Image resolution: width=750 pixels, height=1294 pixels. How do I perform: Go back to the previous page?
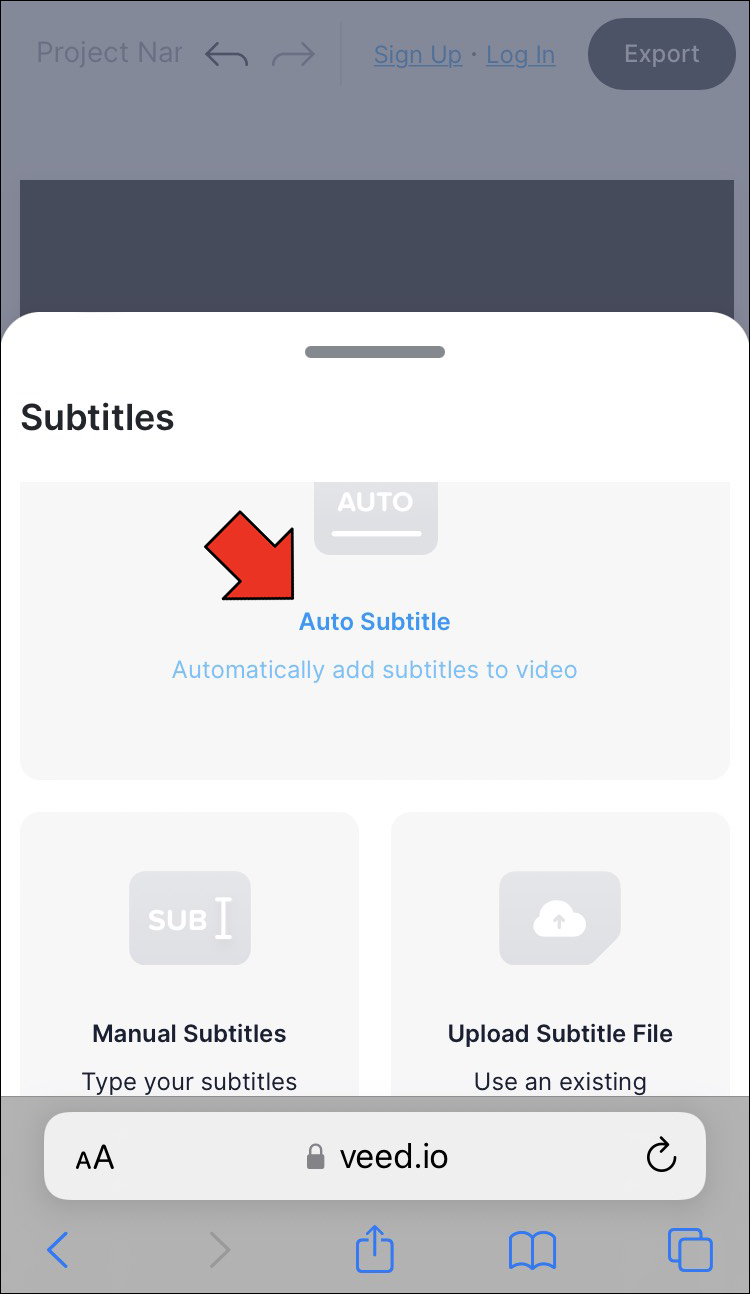point(59,1250)
